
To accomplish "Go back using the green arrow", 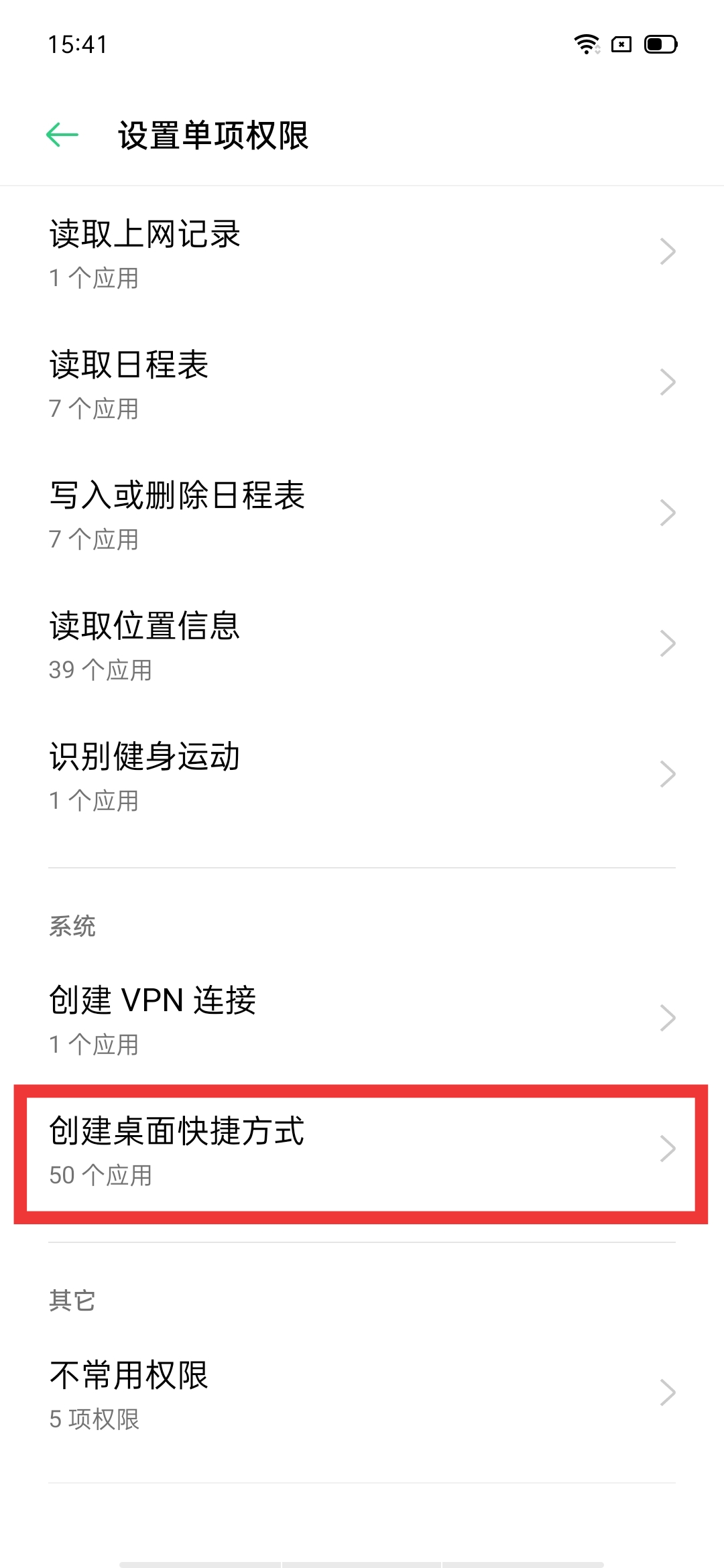I will point(62,135).
